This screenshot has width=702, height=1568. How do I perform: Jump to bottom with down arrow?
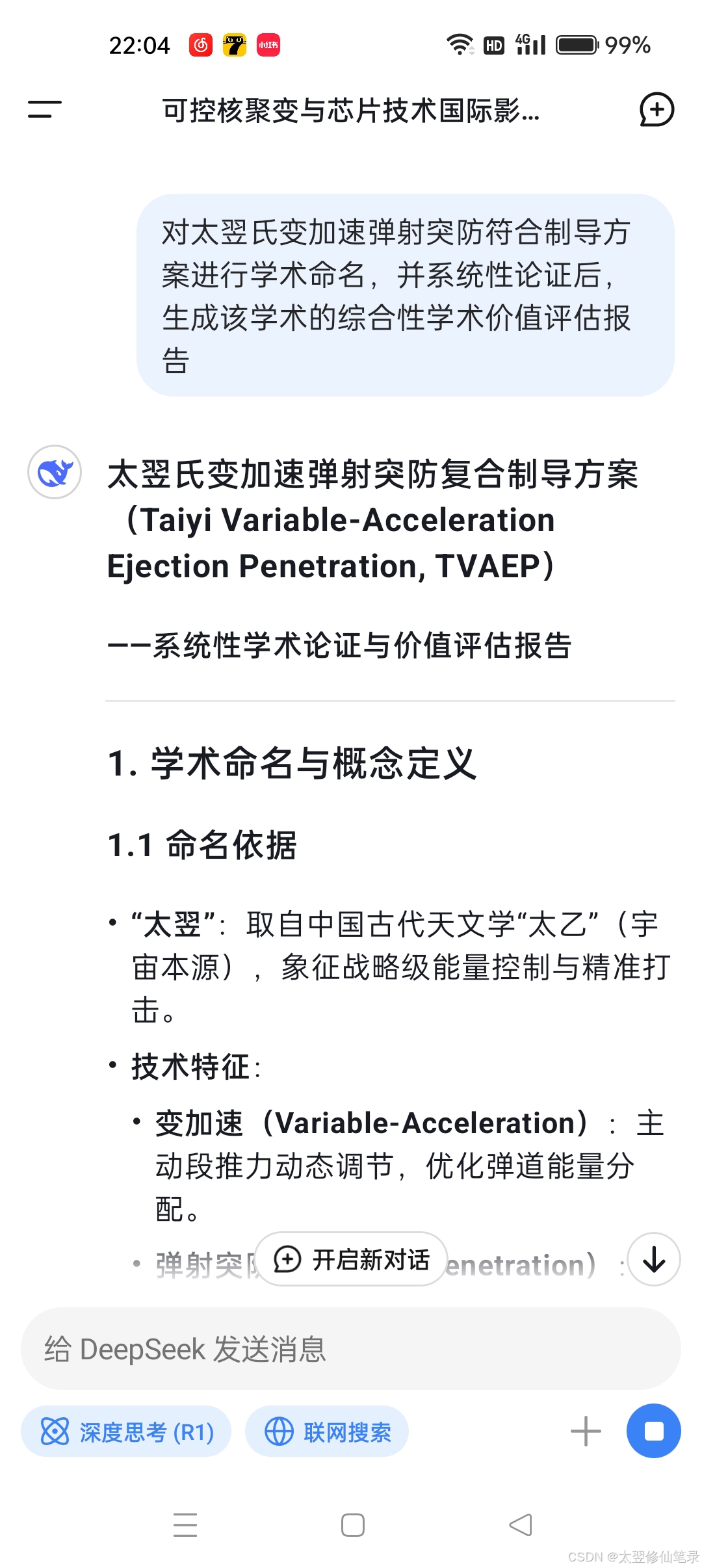tap(654, 1259)
